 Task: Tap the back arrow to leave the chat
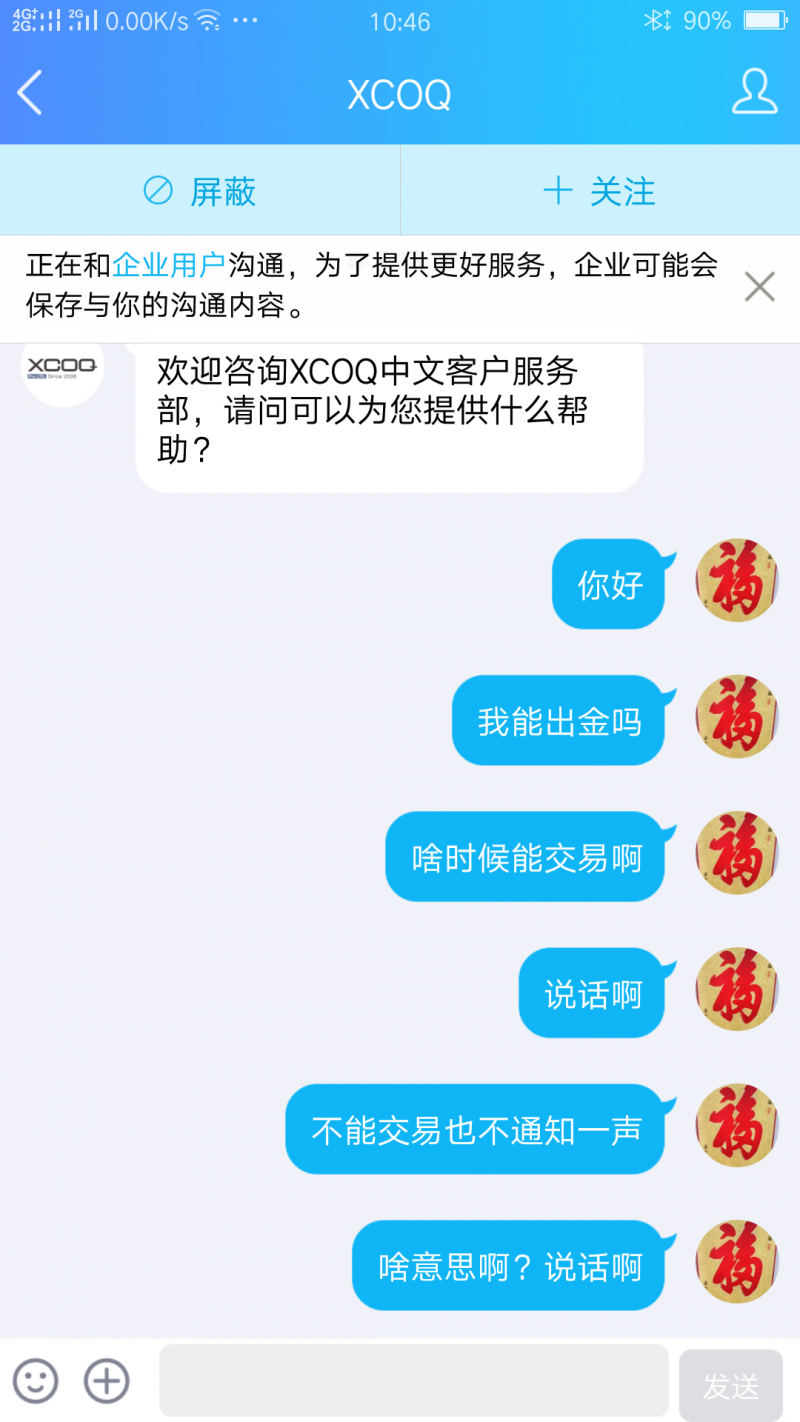coord(28,93)
